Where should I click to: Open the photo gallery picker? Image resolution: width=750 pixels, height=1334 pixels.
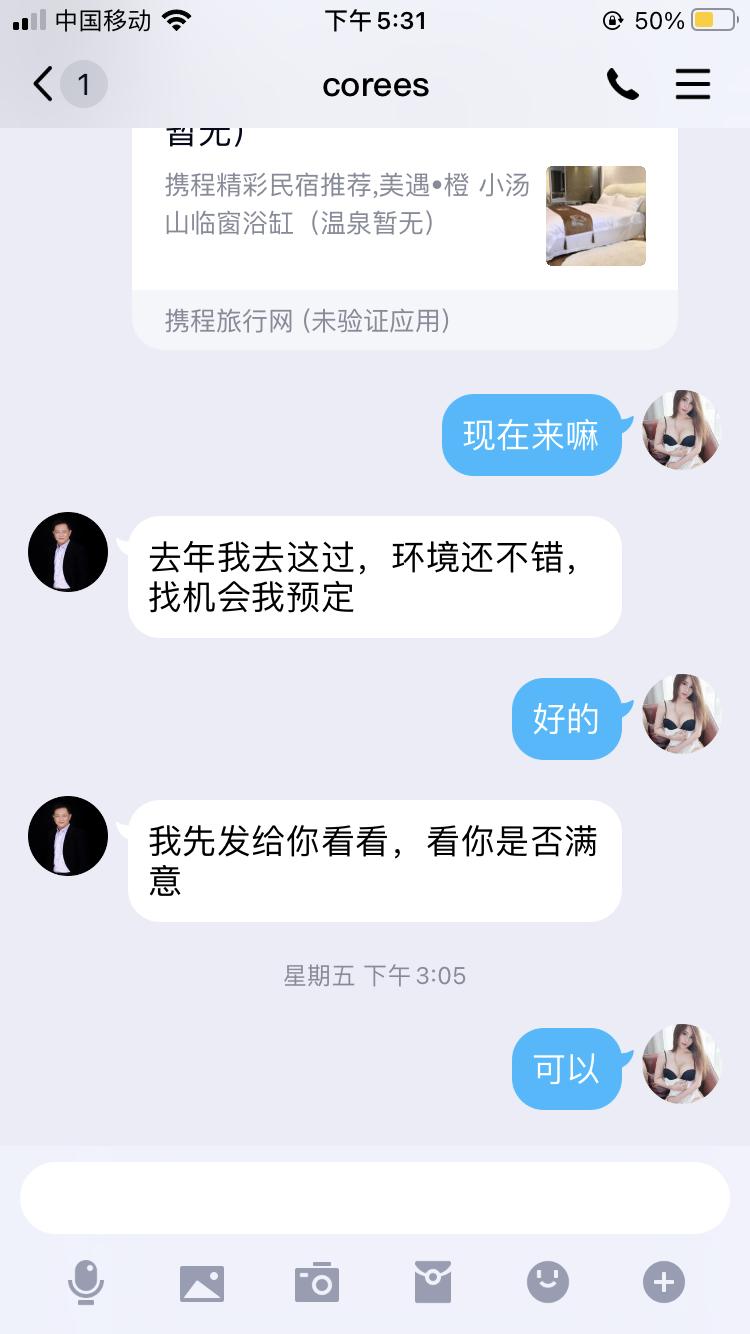(x=202, y=1282)
